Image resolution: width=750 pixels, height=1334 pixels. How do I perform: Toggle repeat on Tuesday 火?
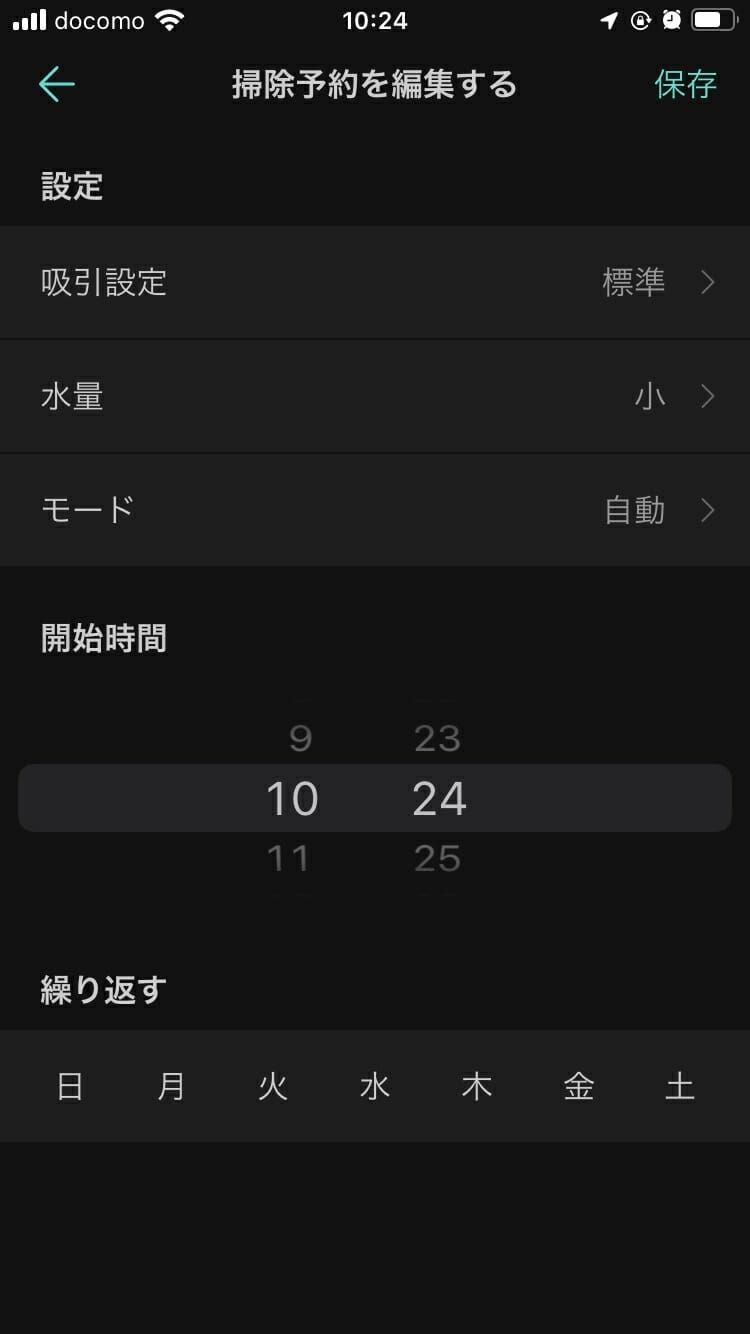(x=273, y=1086)
